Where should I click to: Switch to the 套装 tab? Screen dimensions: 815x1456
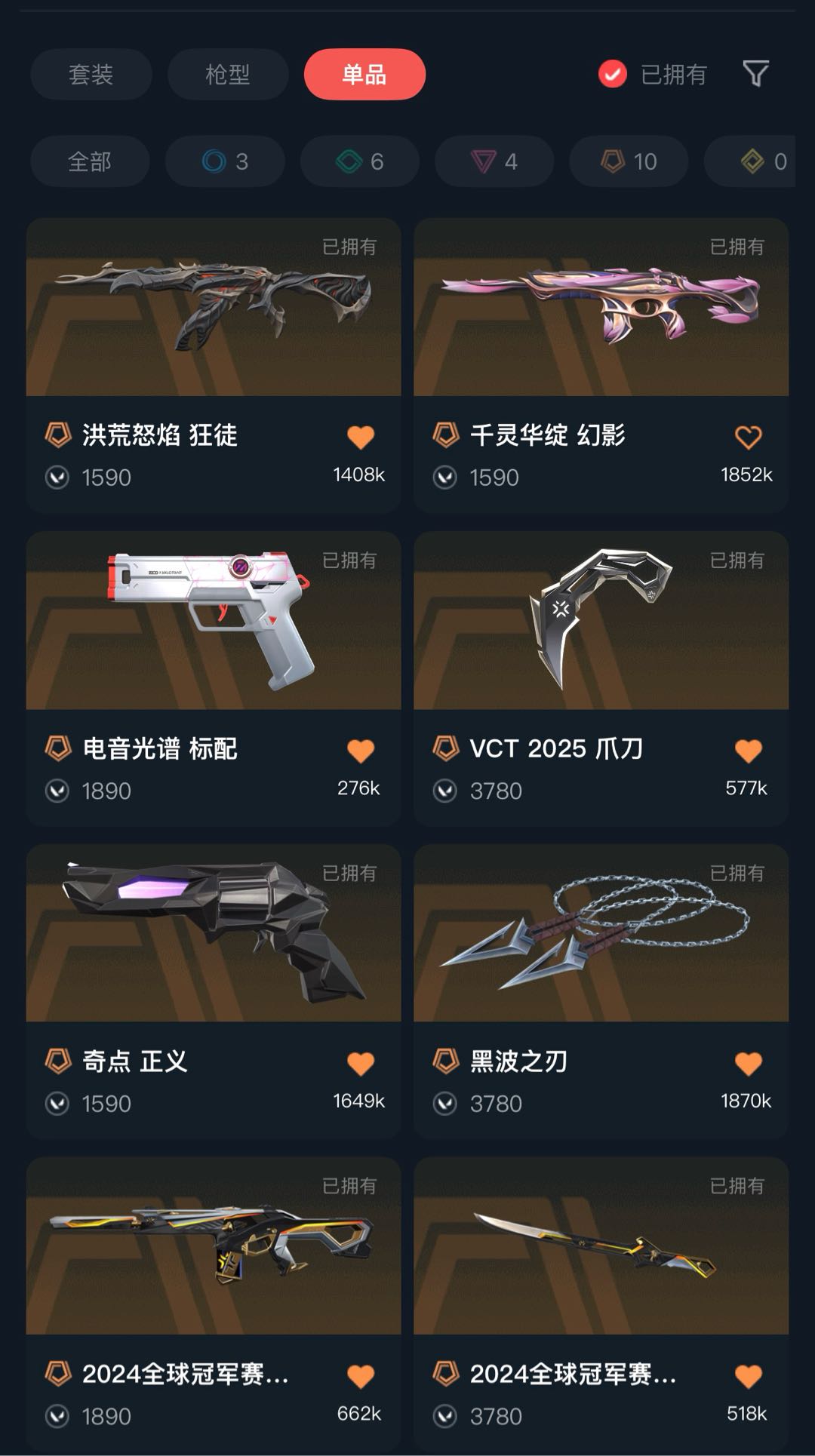point(91,74)
